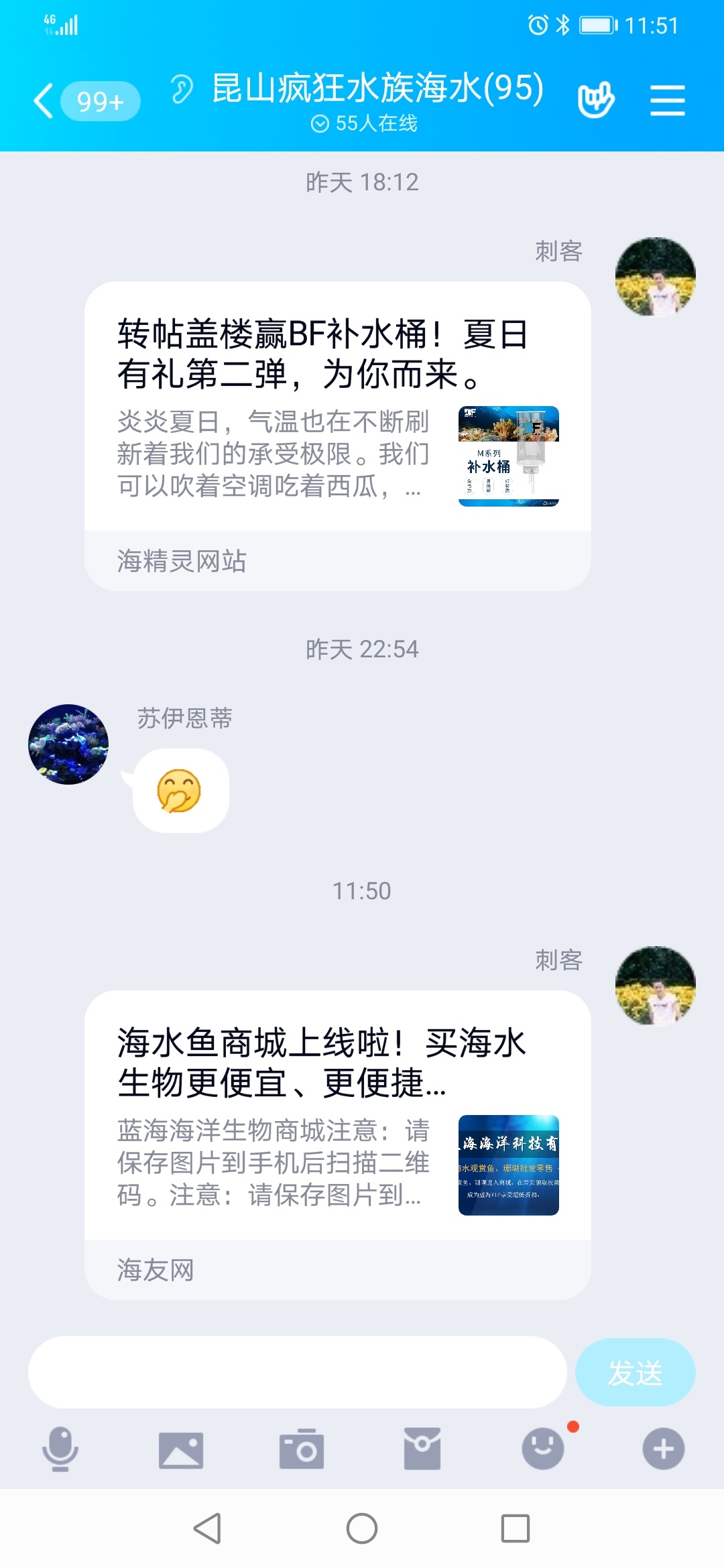Tap the hand gesture icon in header

(595, 101)
